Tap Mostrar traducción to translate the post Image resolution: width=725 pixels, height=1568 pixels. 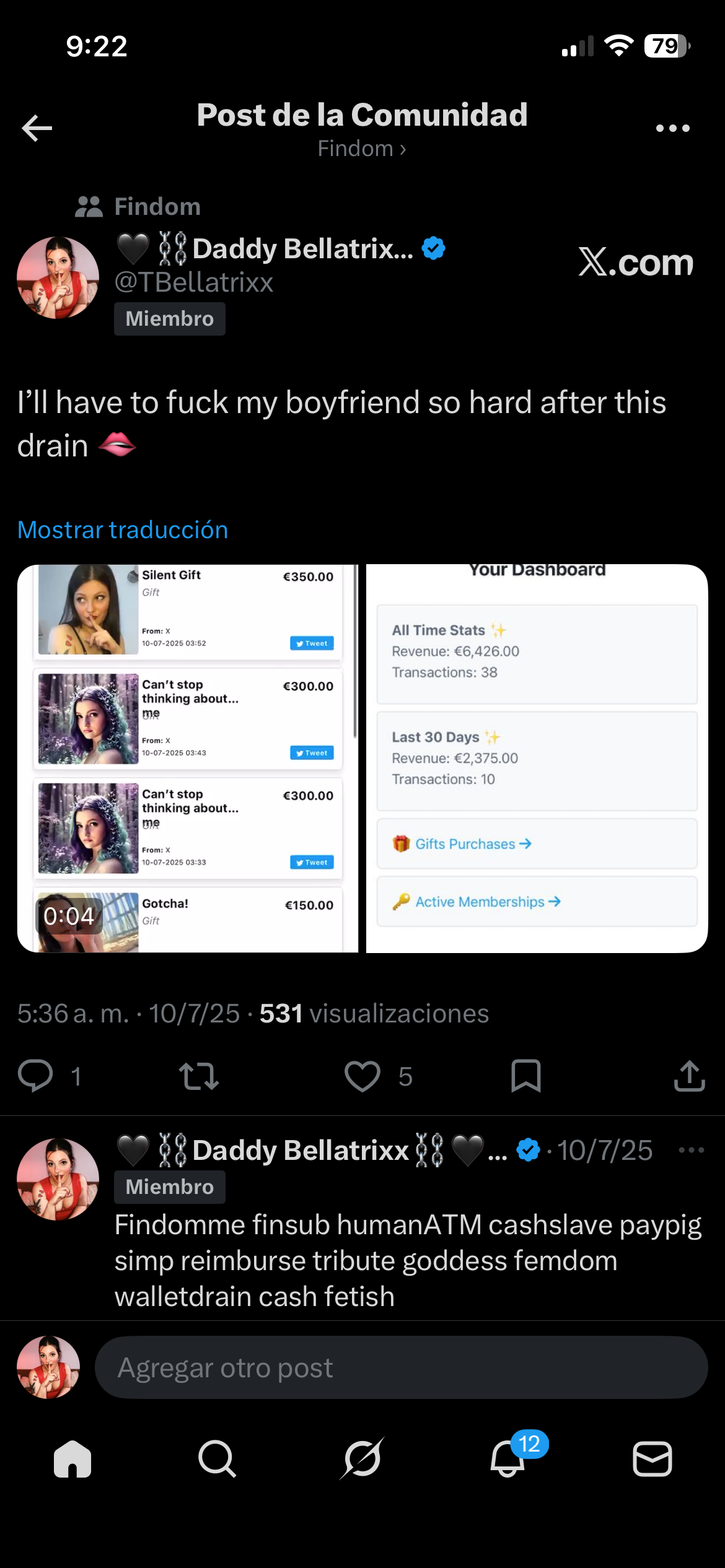[x=123, y=530]
